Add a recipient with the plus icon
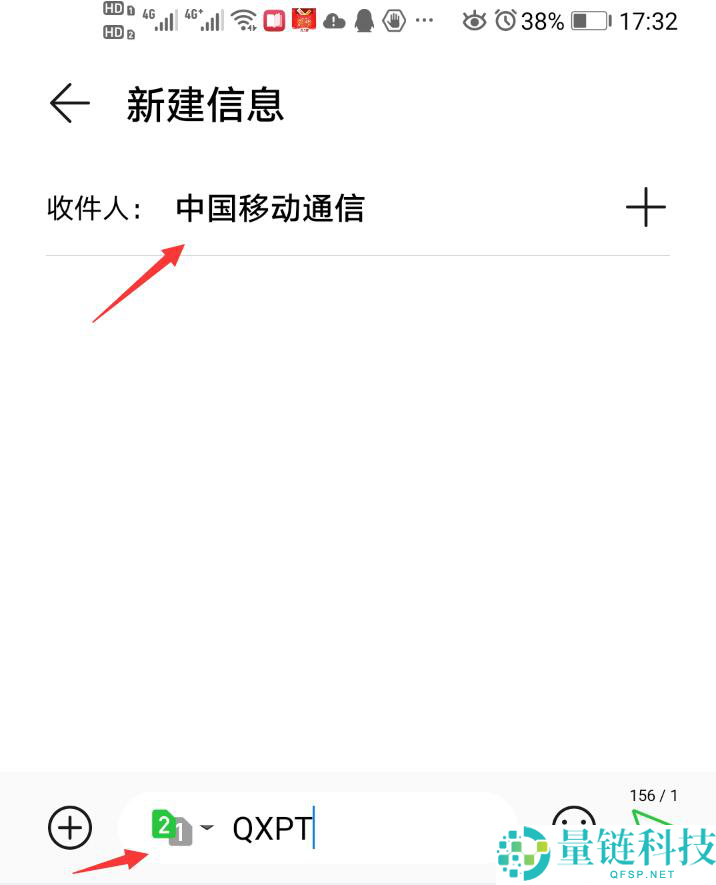 click(645, 208)
